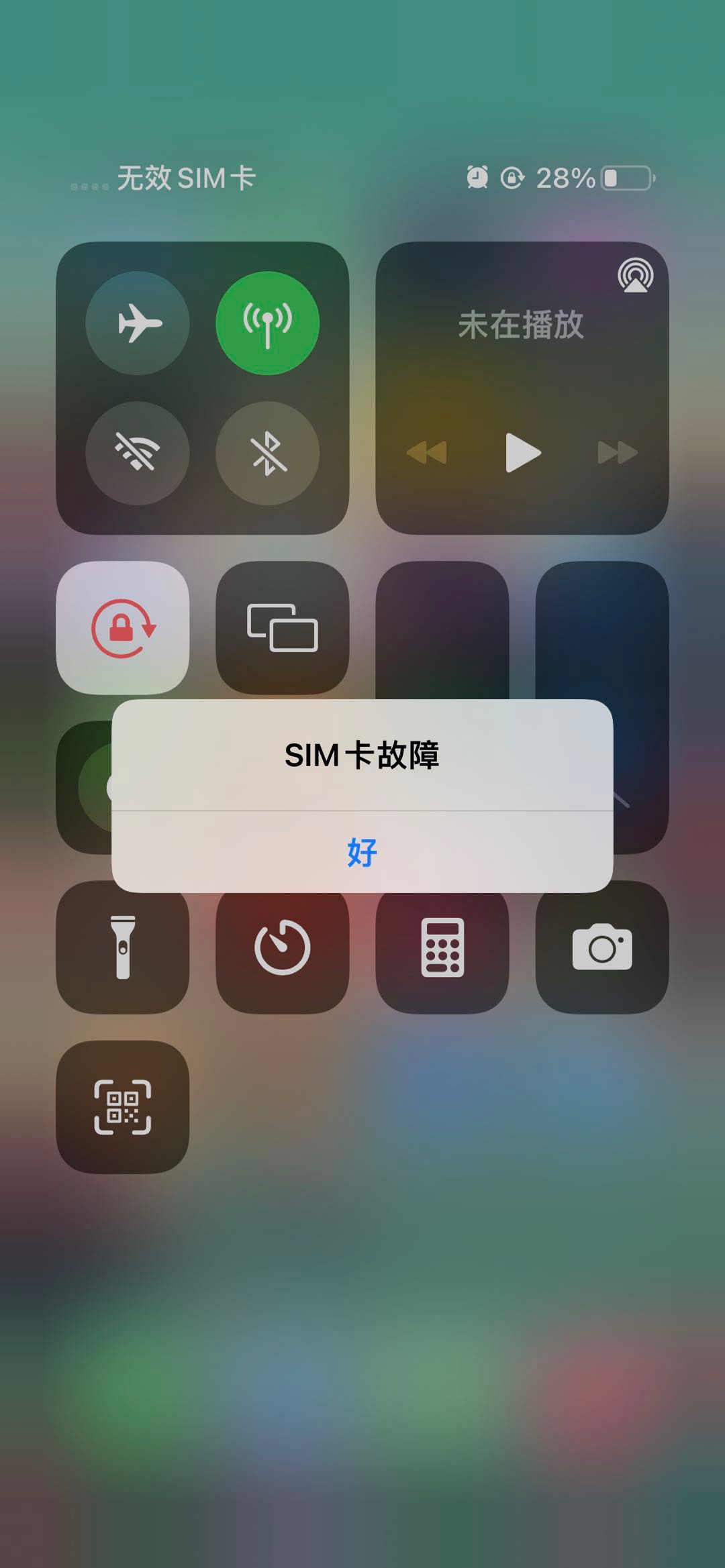This screenshot has width=725, height=1568.
Task: Skip to the previous track
Action: (x=427, y=452)
